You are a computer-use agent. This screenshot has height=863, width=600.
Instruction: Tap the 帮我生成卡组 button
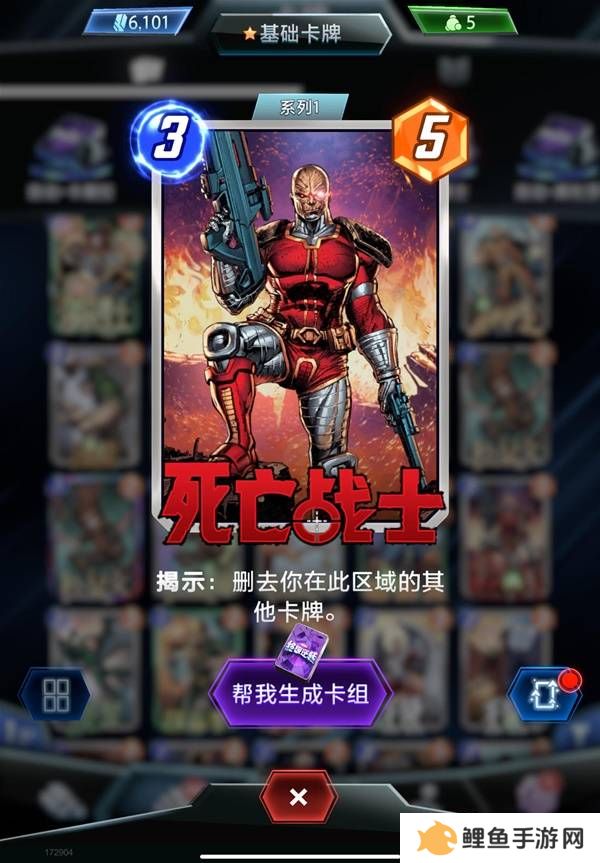coord(300,694)
